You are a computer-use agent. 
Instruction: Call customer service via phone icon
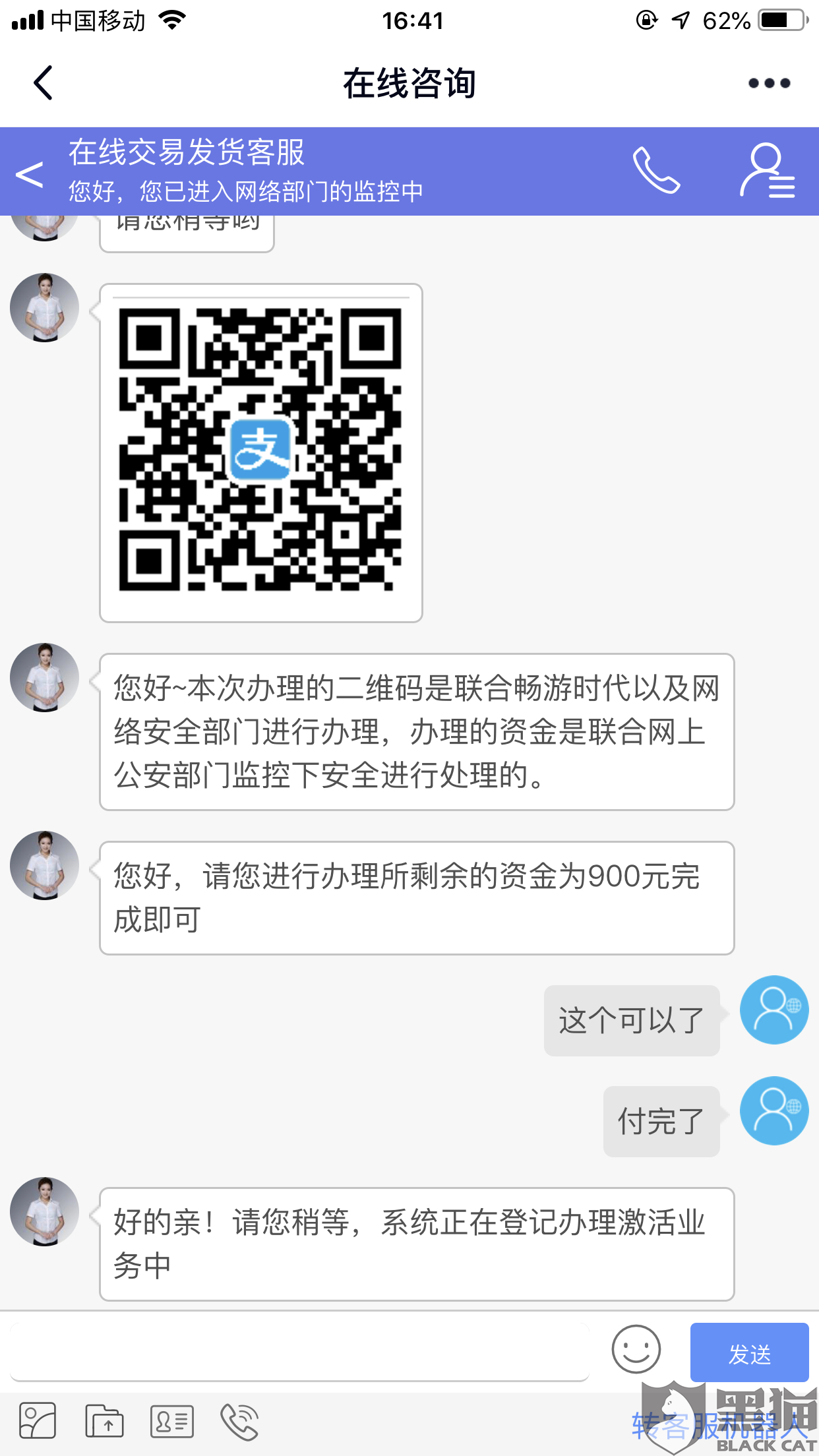click(x=656, y=171)
